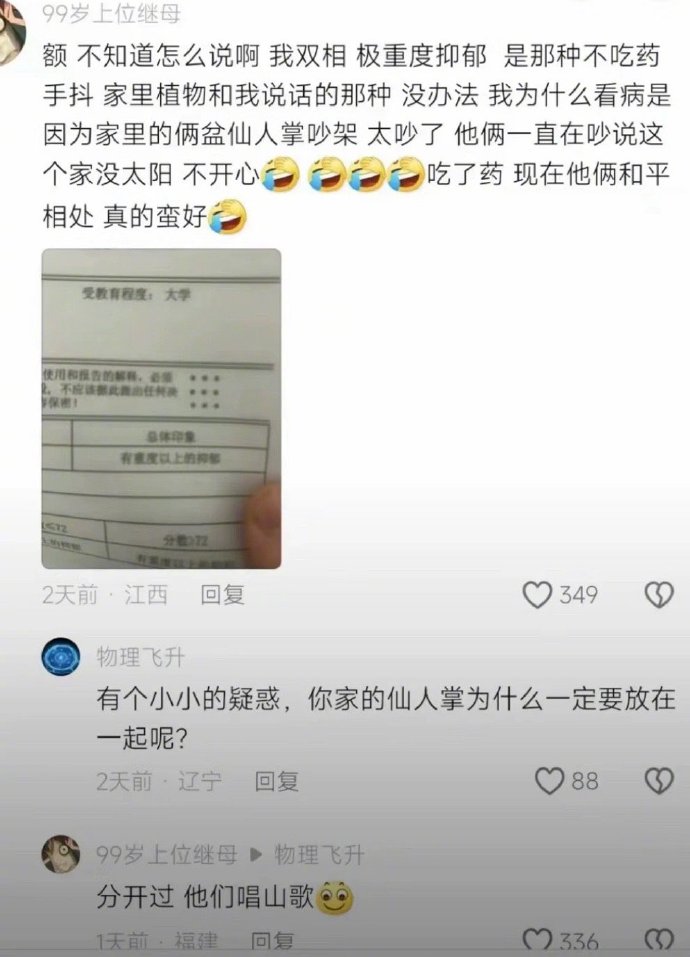
Task: Like the top comment with 349 likes
Action: [538, 595]
